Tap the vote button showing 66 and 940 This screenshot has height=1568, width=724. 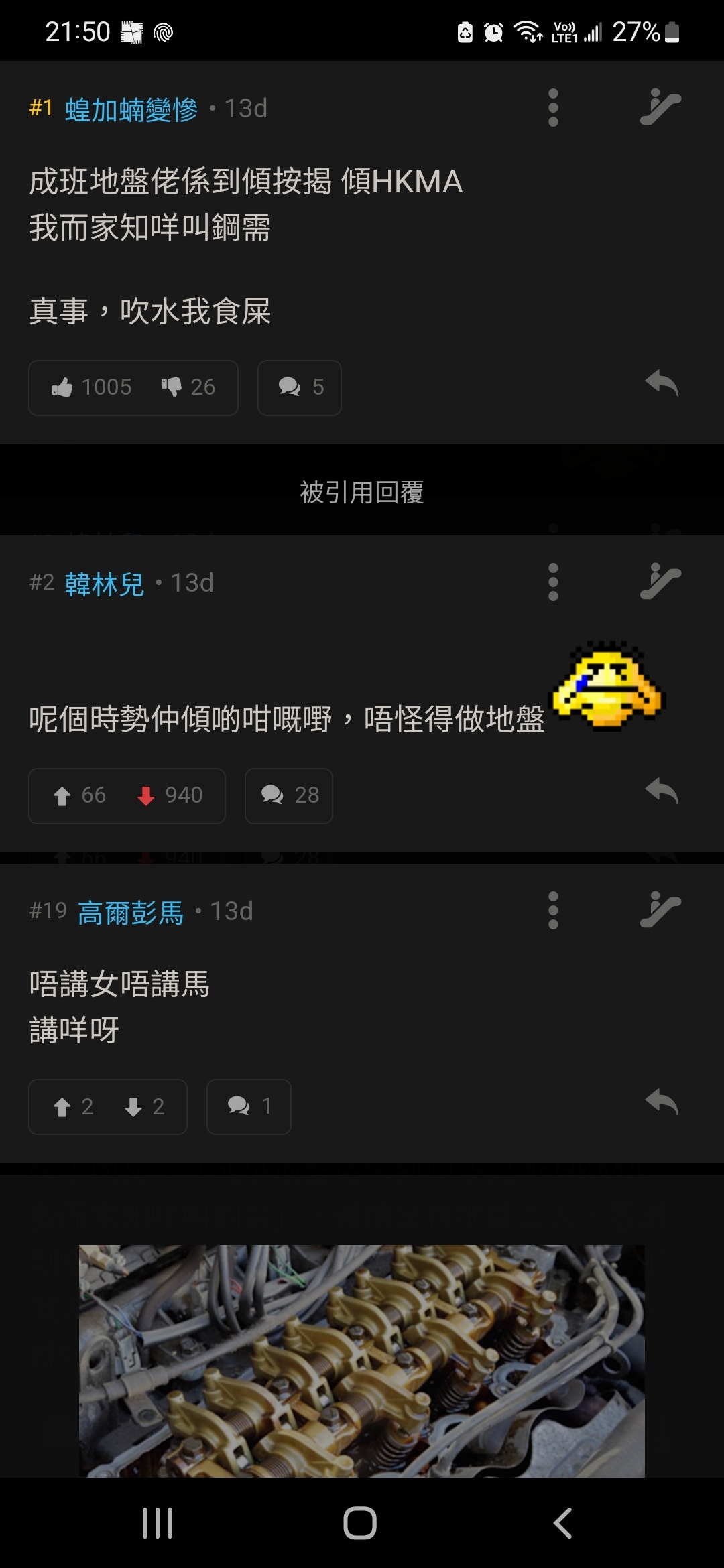[127, 795]
